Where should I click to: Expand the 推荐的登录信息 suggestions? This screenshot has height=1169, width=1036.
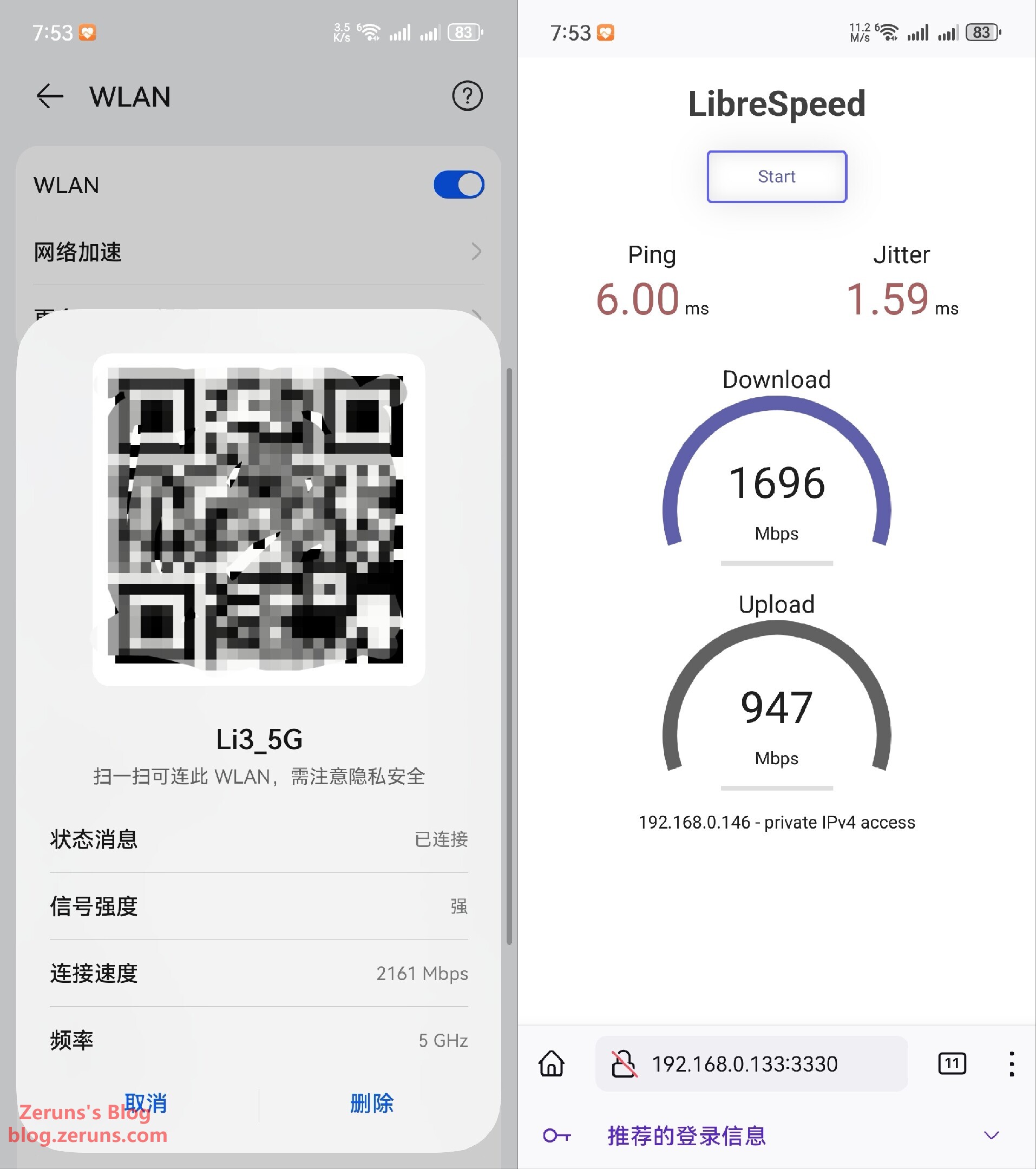(x=991, y=1135)
